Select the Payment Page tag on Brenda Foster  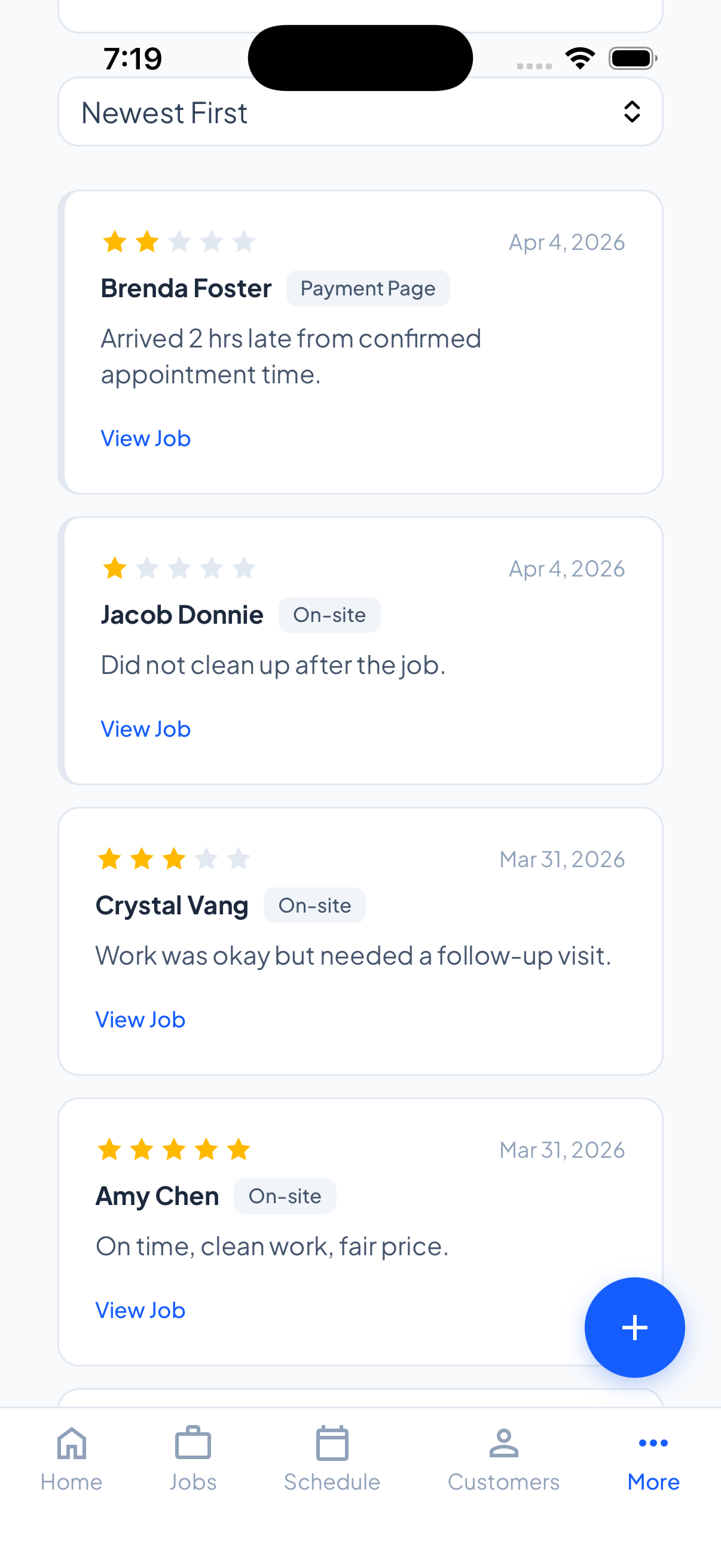pos(368,287)
